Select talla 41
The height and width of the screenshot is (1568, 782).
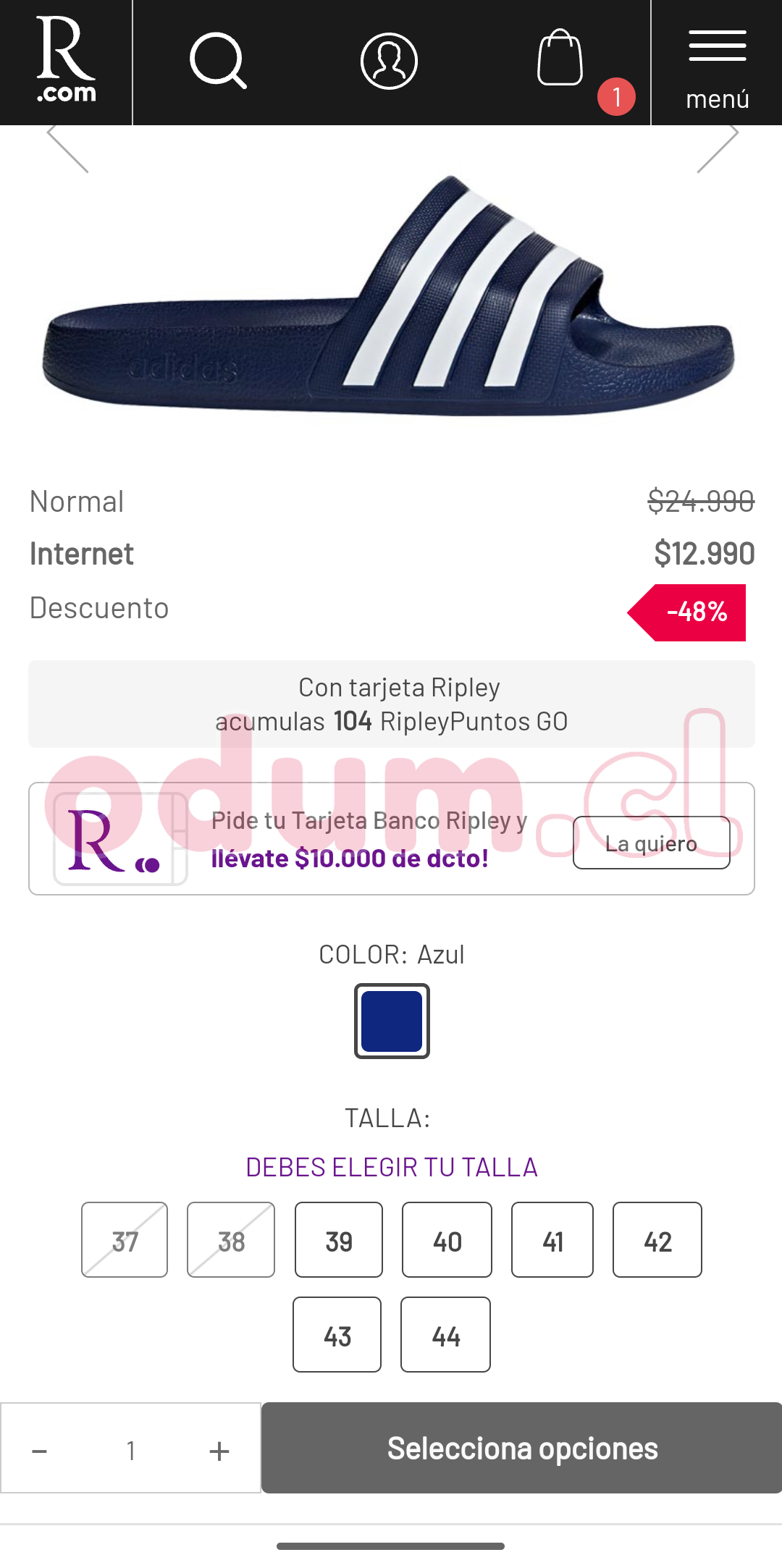coord(552,1240)
